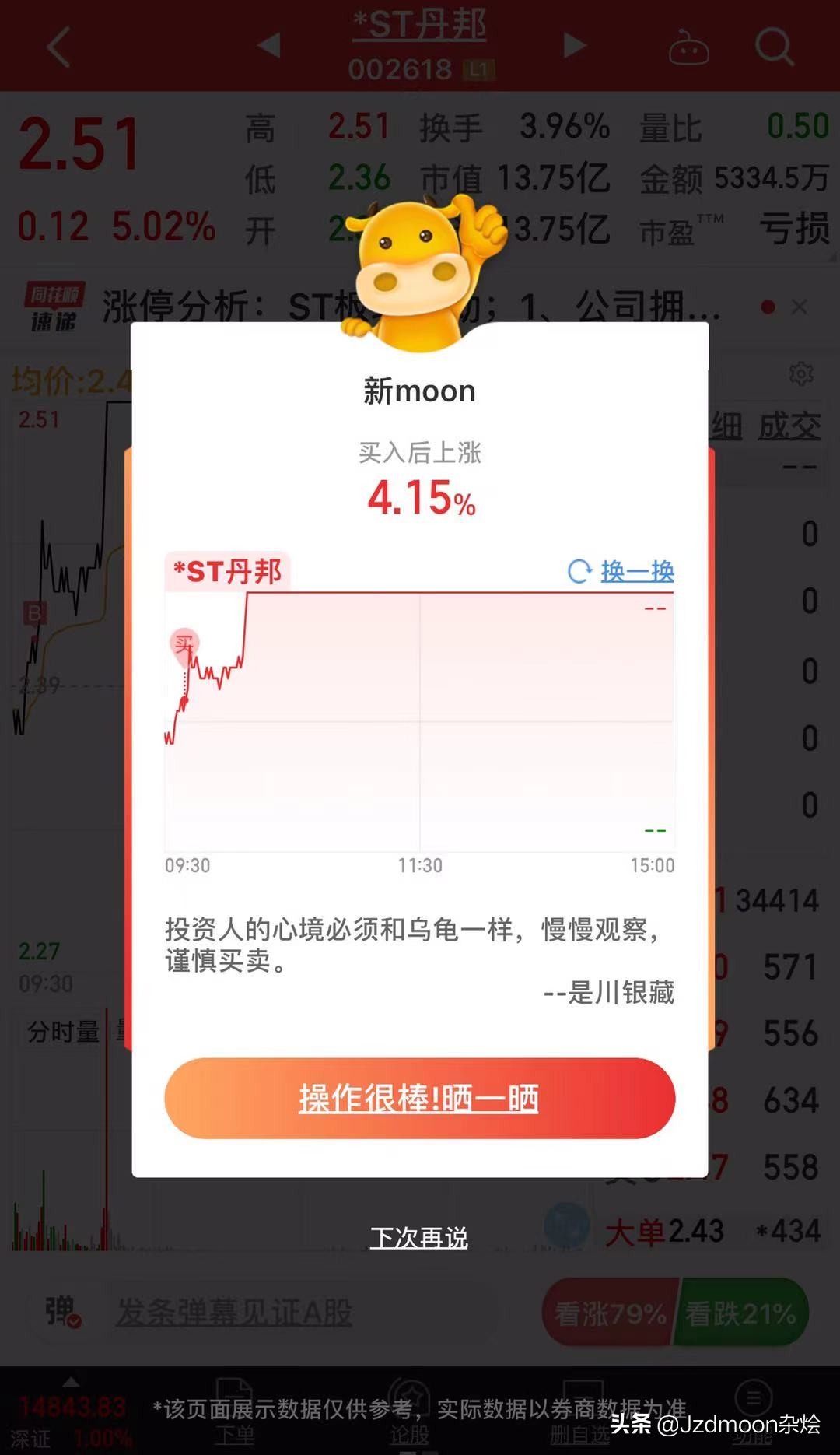This screenshot has width=840, height=1455.
Task: Click the left triangle for previous stock
Action: pyautogui.click(x=268, y=47)
